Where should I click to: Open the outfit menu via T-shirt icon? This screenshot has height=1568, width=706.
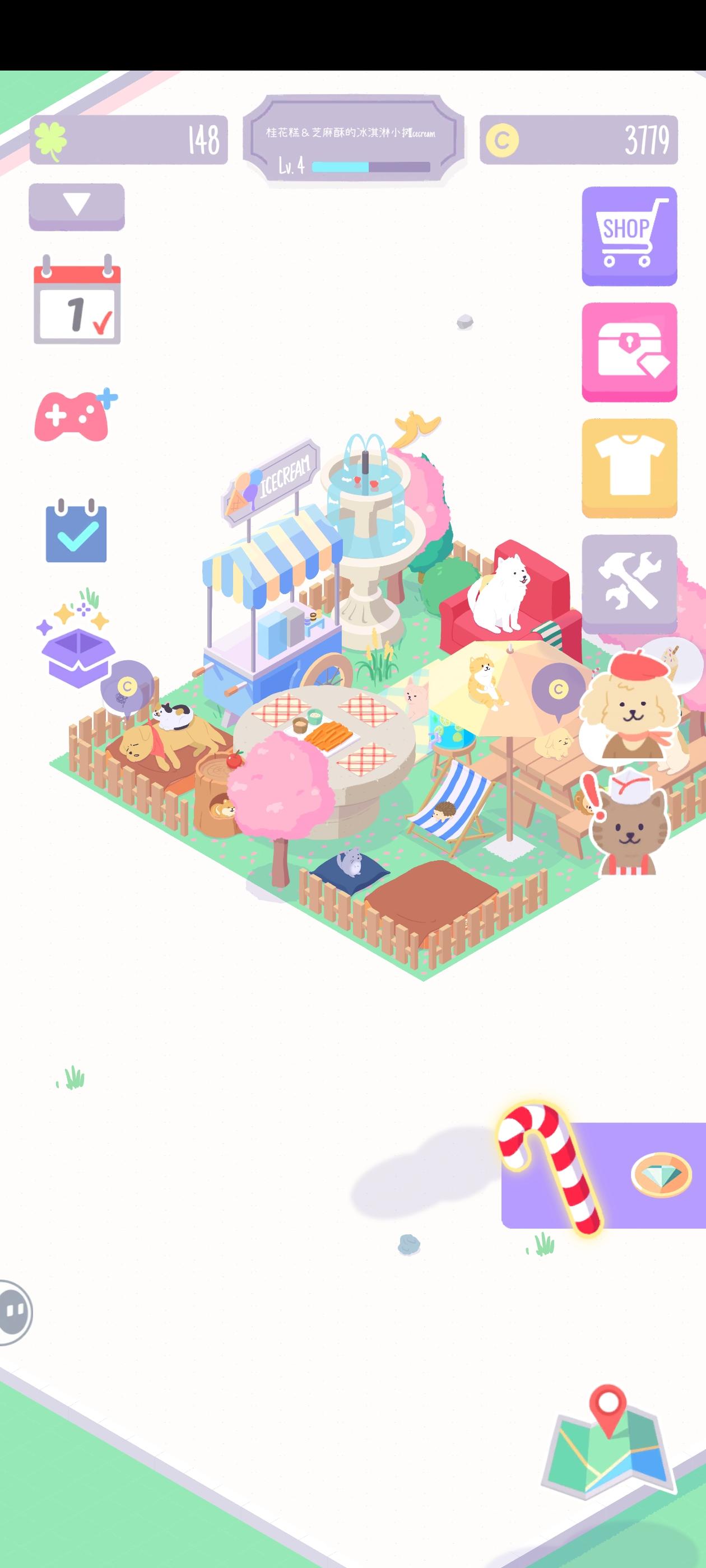[x=629, y=470]
